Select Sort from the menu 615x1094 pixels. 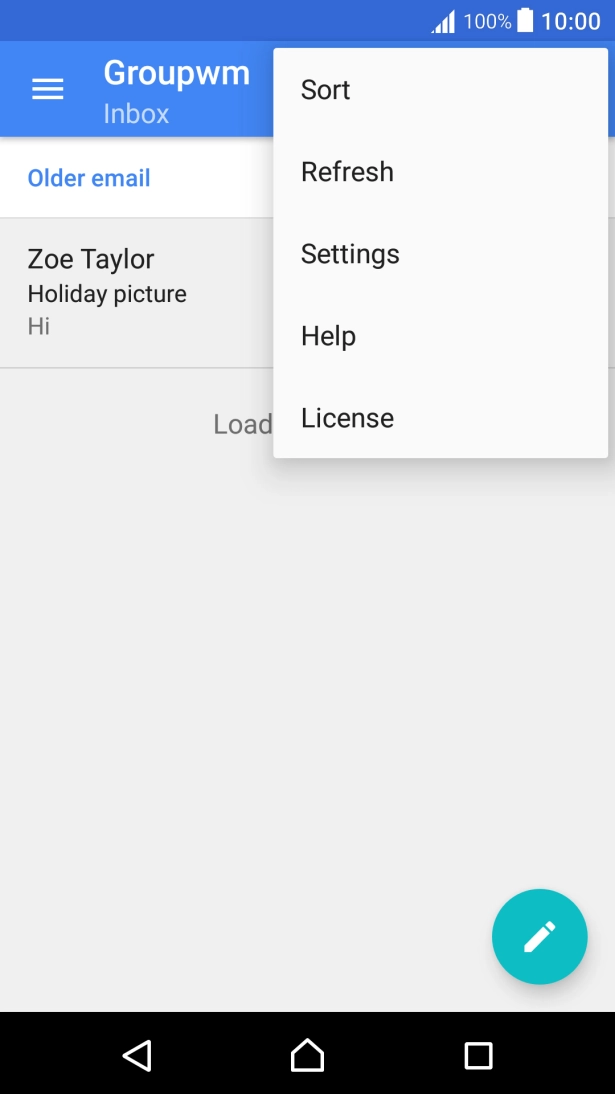[440, 90]
